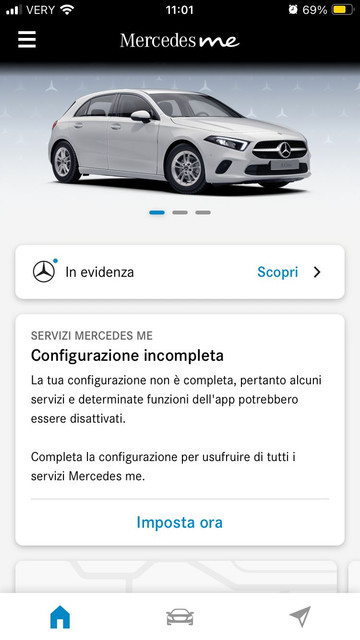Image resolution: width=360 pixels, height=640 pixels.
Task: Open the In evidenza Scopri row
Action: [x=180, y=272]
